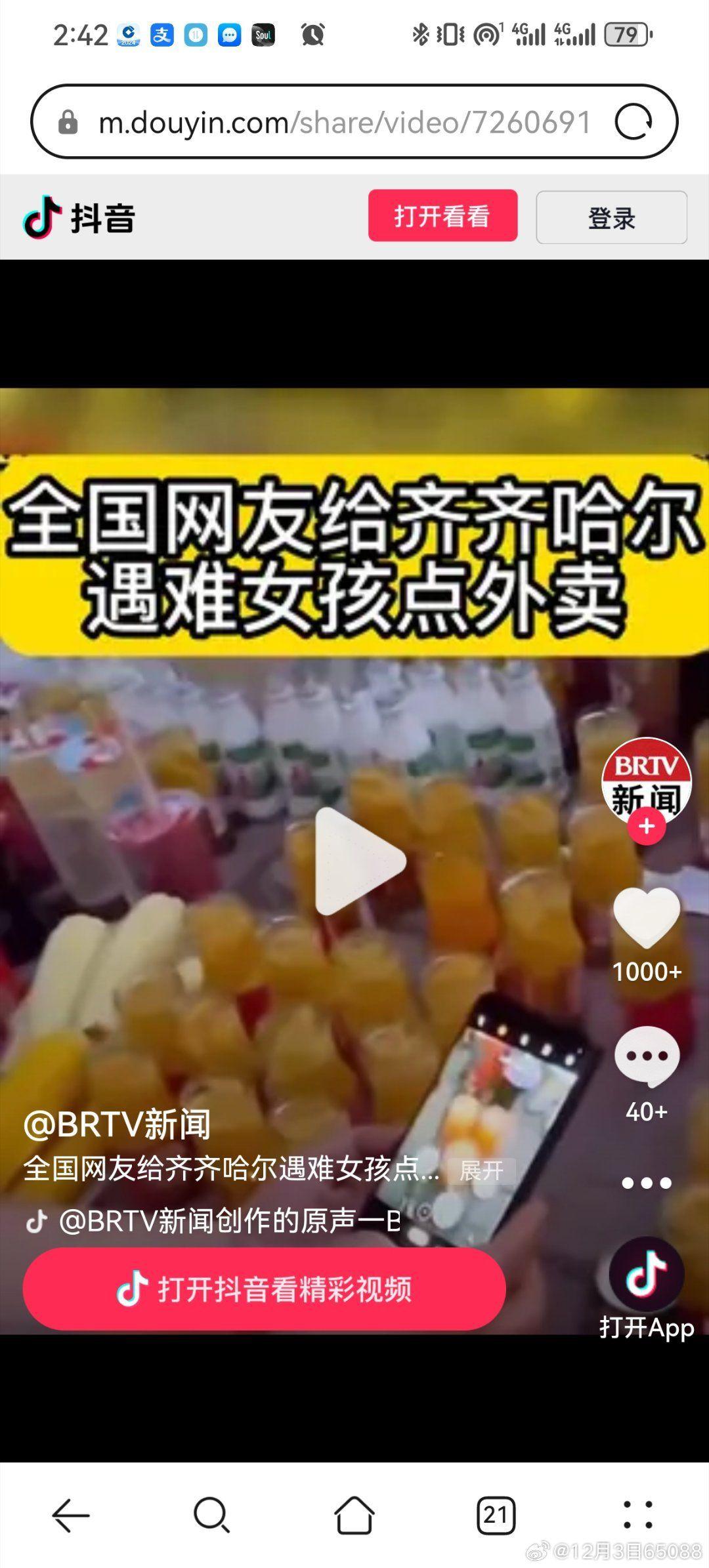Viewport: 709px width, 1568px height.
Task: Reload the page in address bar
Action: click(633, 122)
